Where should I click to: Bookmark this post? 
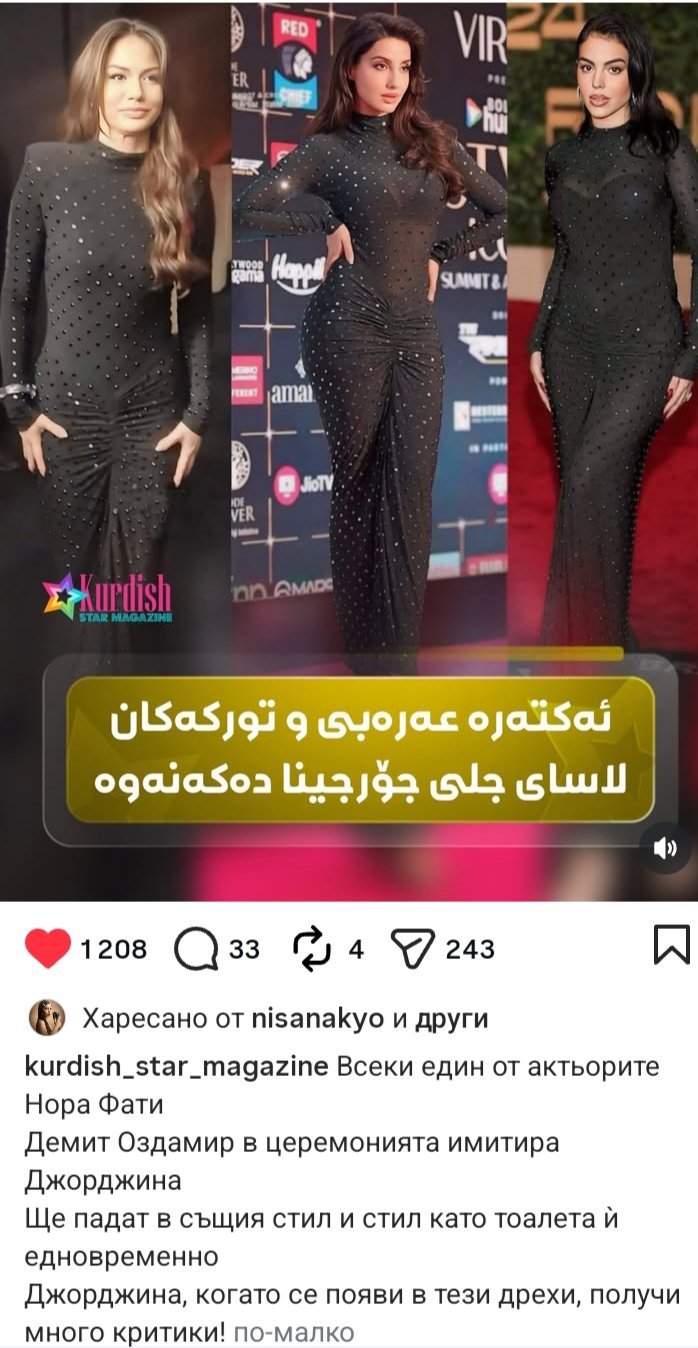click(671, 945)
